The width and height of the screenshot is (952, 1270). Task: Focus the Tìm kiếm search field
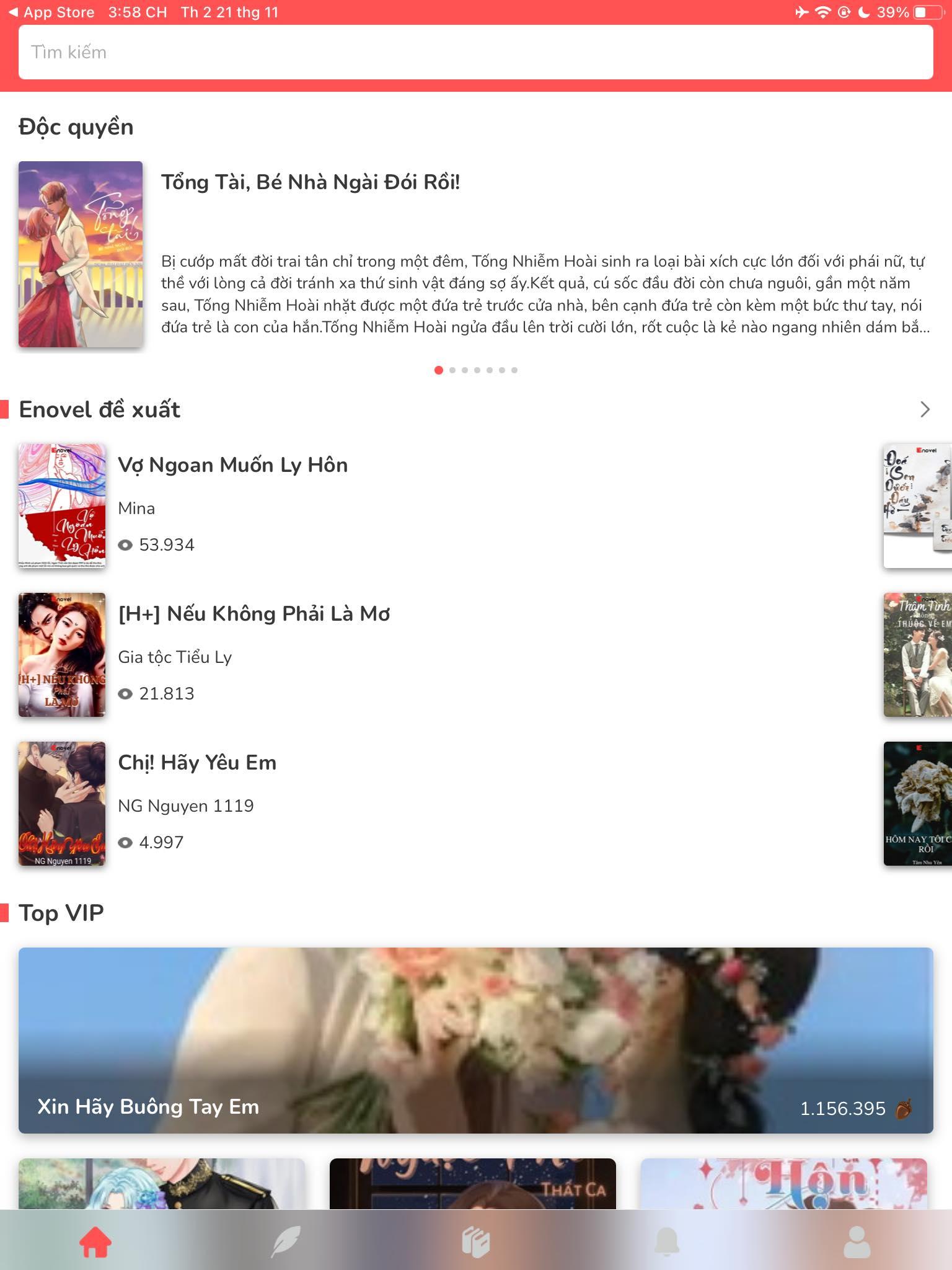(x=475, y=52)
